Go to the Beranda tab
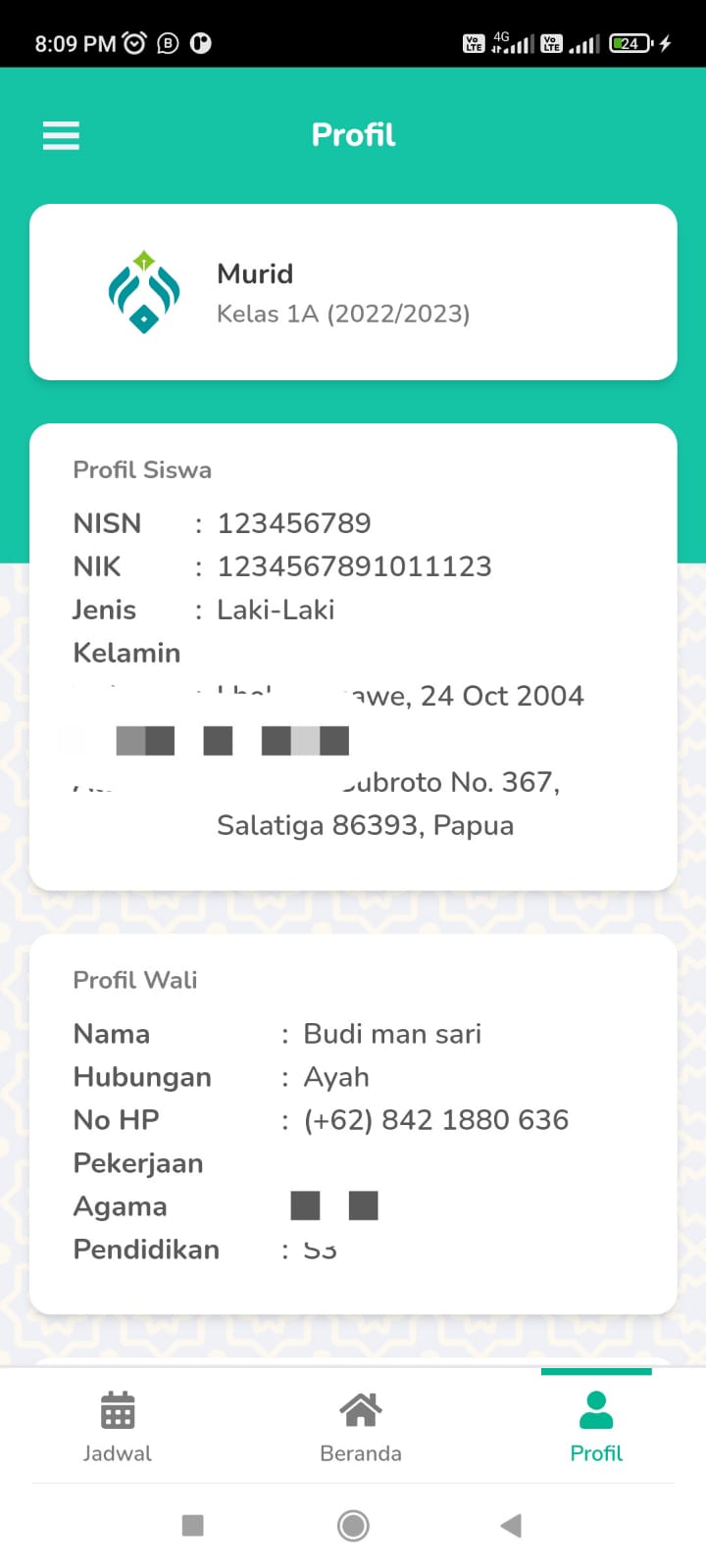This screenshot has width=706, height=1568. tap(360, 1426)
